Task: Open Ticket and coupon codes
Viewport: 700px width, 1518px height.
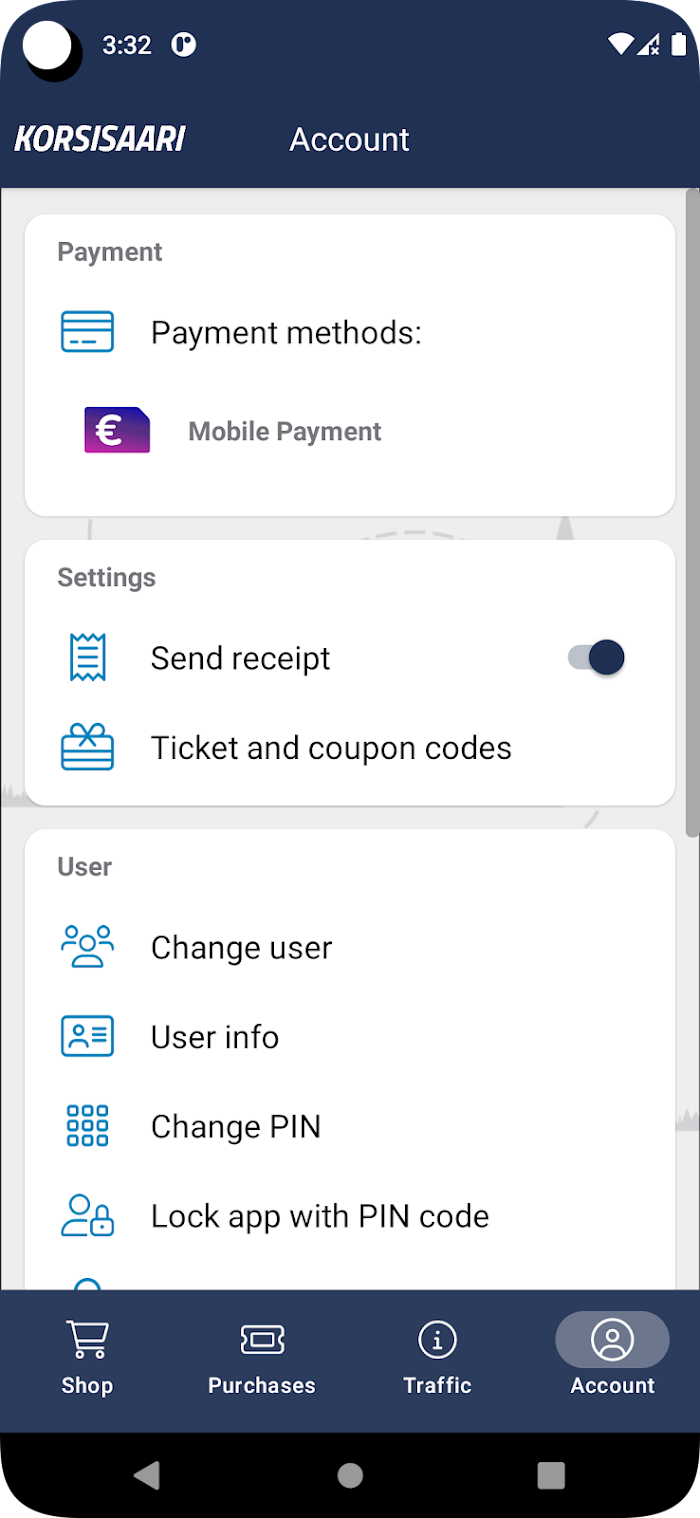Action: [350, 748]
